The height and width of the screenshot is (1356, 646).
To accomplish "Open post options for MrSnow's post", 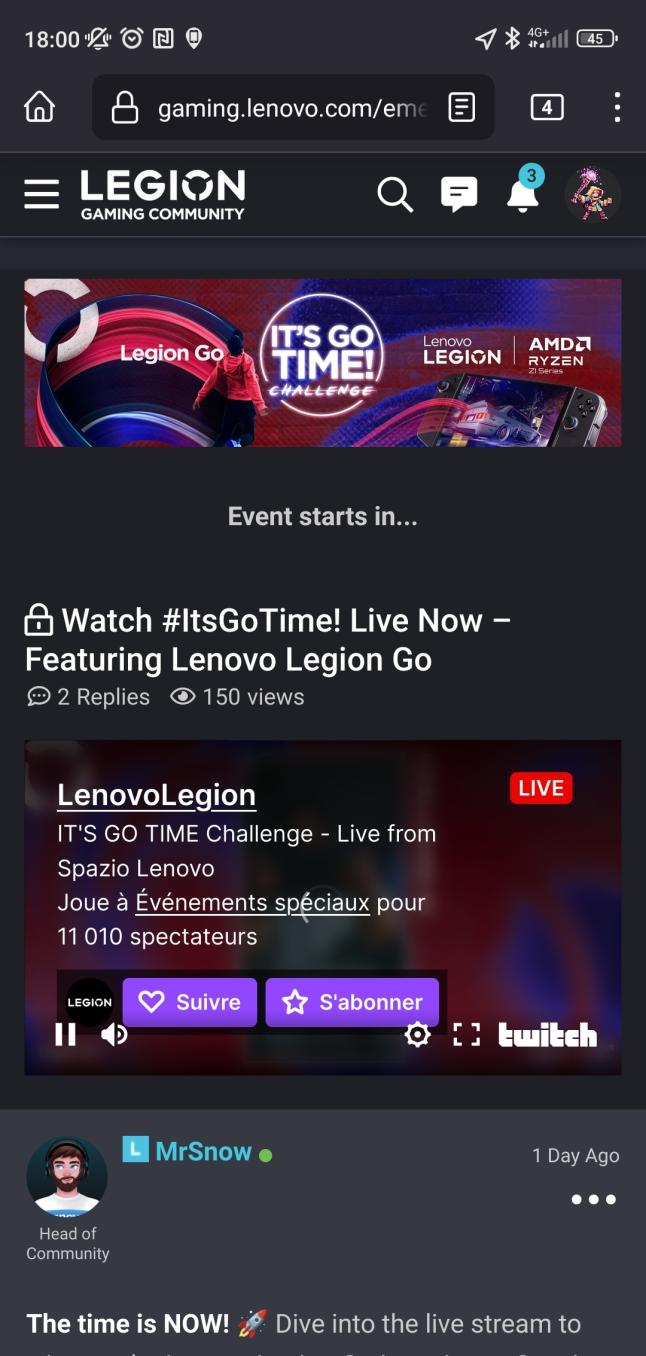I will [x=594, y=1199].
